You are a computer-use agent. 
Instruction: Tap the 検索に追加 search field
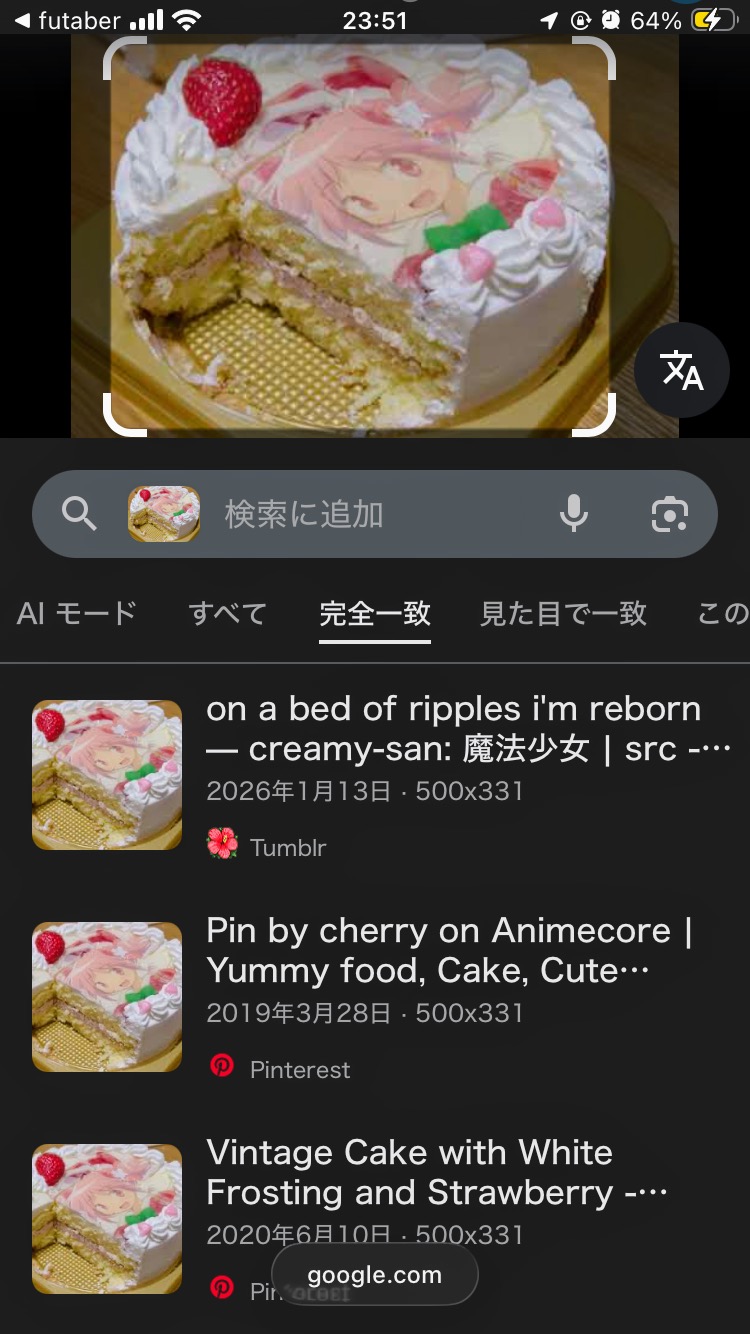pyautogui.click(x=370, y=514)
